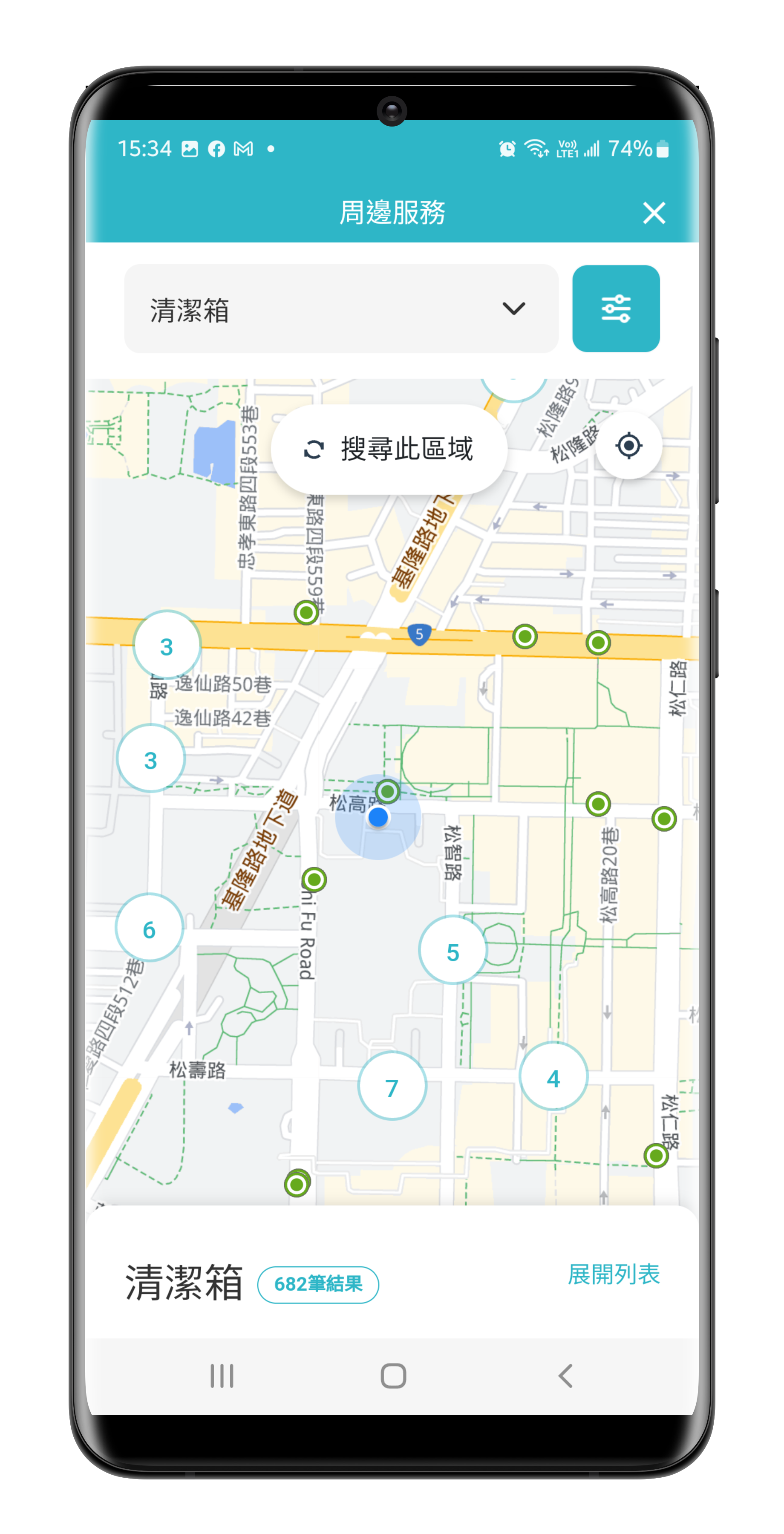Open the 清潔箱 category dropdown
784x1534 pixels.
341,309
